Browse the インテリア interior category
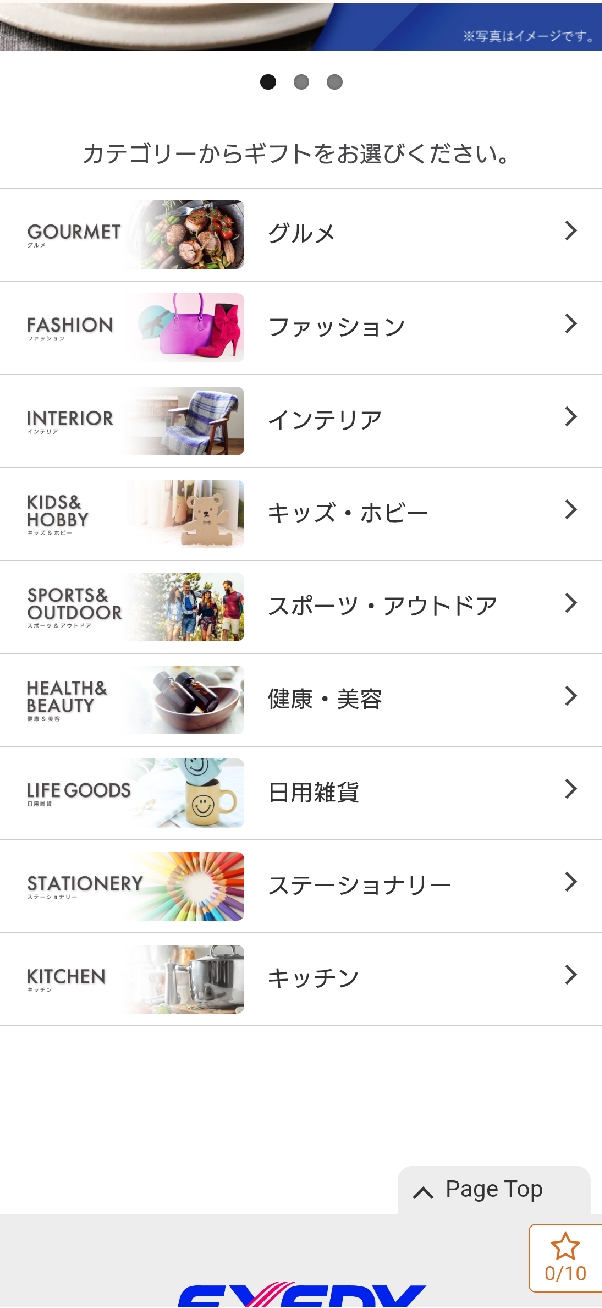 click(x=300, y=420)
